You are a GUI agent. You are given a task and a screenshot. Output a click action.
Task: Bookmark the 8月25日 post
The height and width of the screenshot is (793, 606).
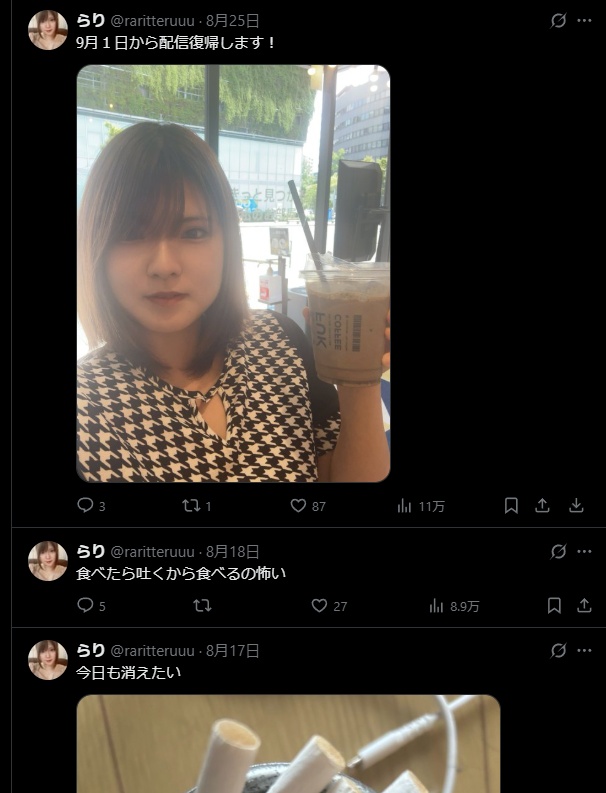pos(511,506)
